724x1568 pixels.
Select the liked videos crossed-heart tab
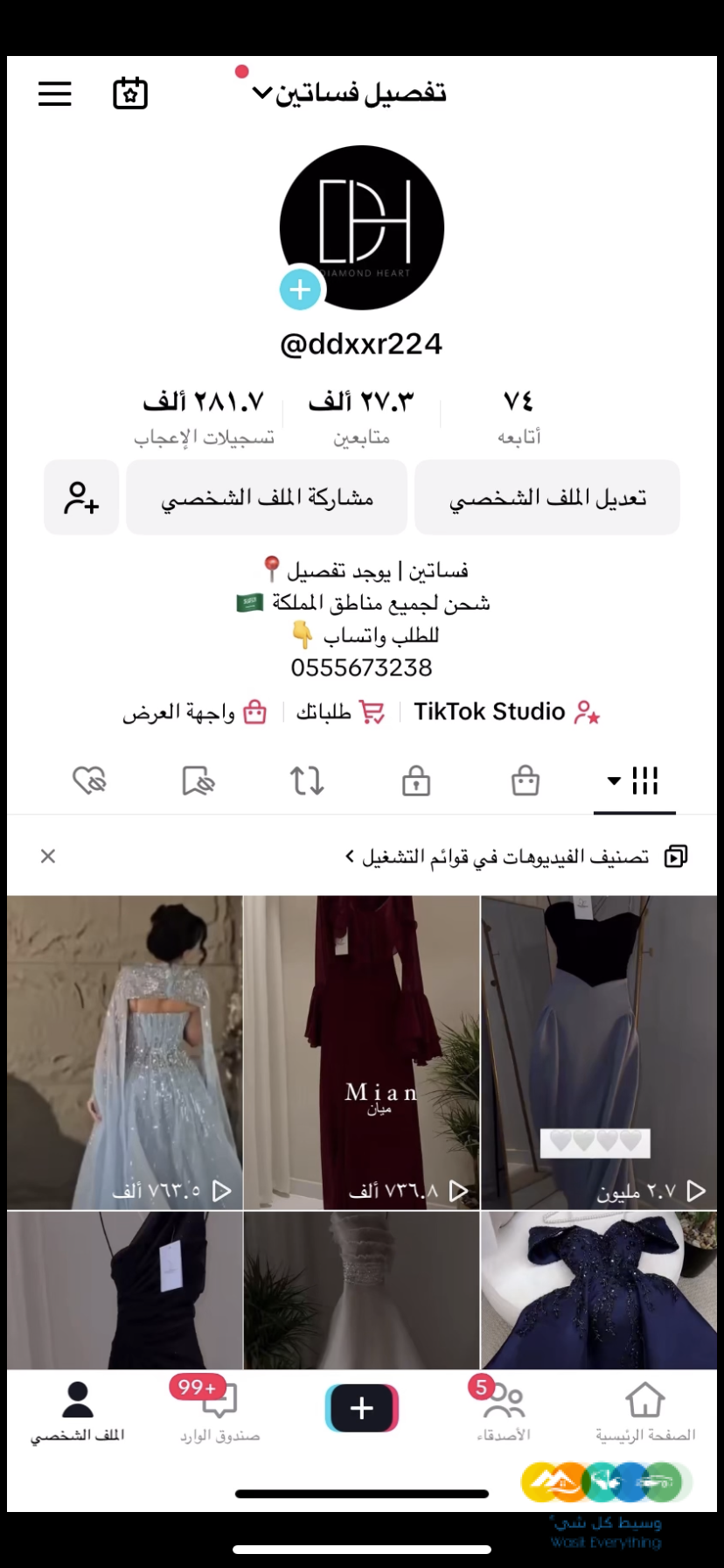[89, 780]
